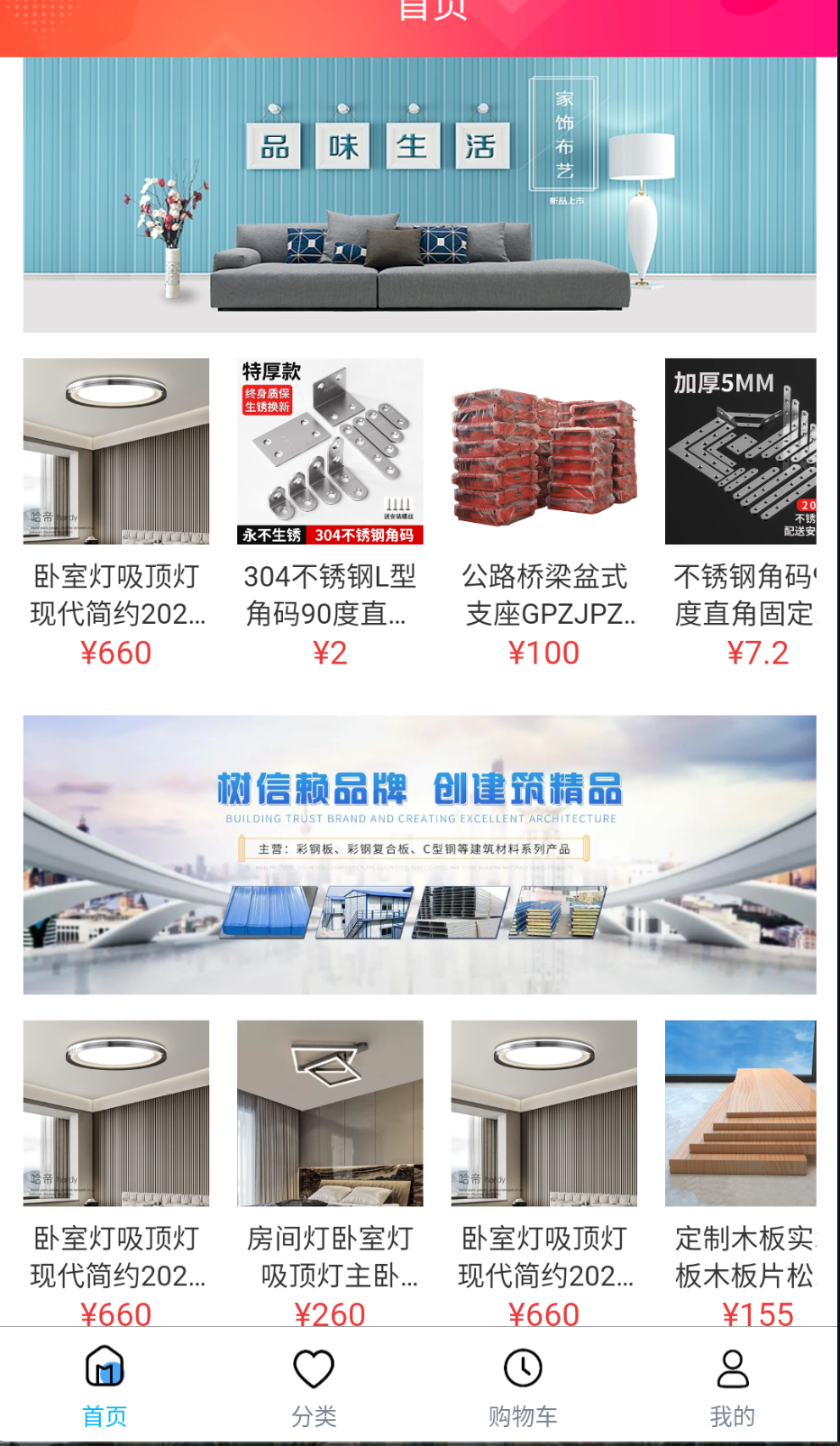The image size is (840, 1446).
Task: Switch to the 分类 tab
Action: [313, 1386]
